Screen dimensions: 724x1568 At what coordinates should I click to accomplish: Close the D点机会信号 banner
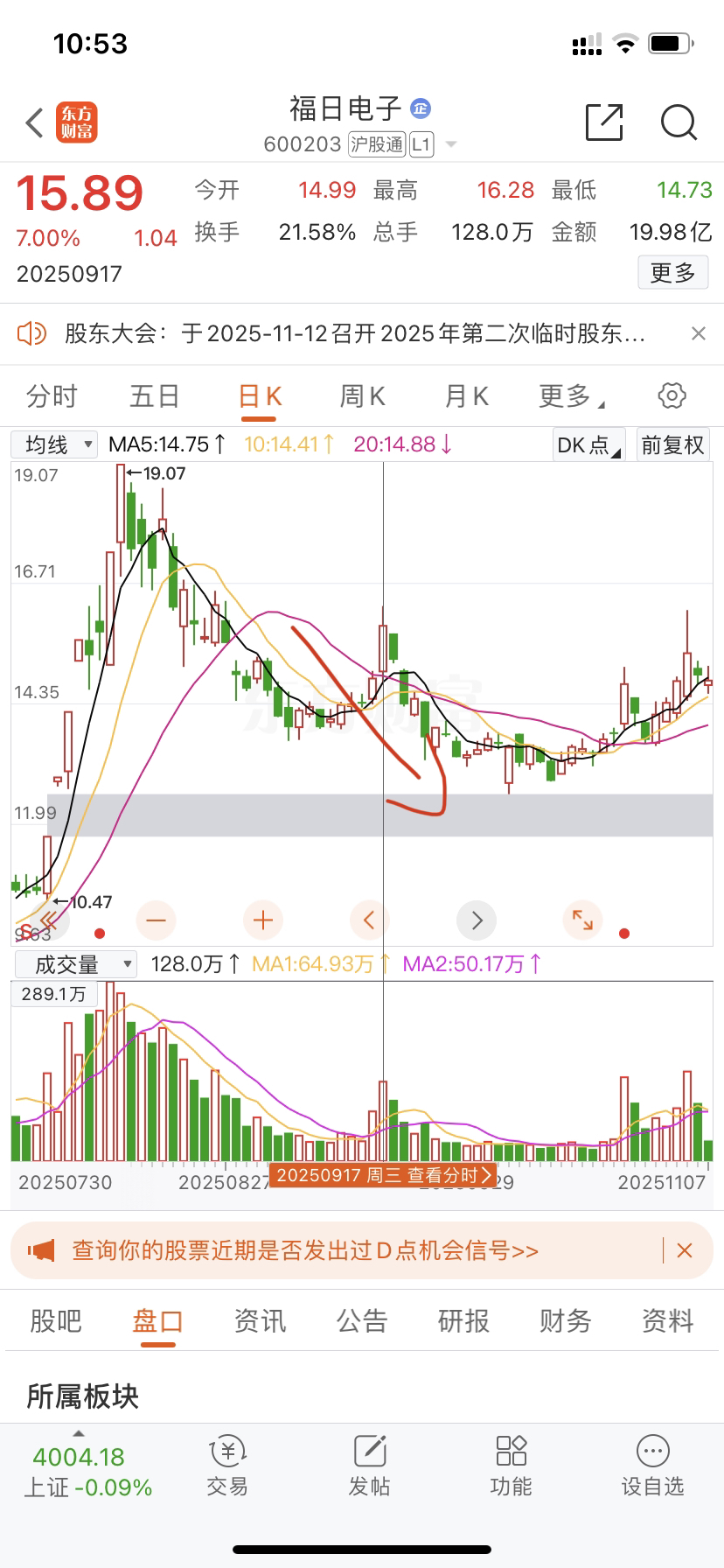pos(685,1250)
